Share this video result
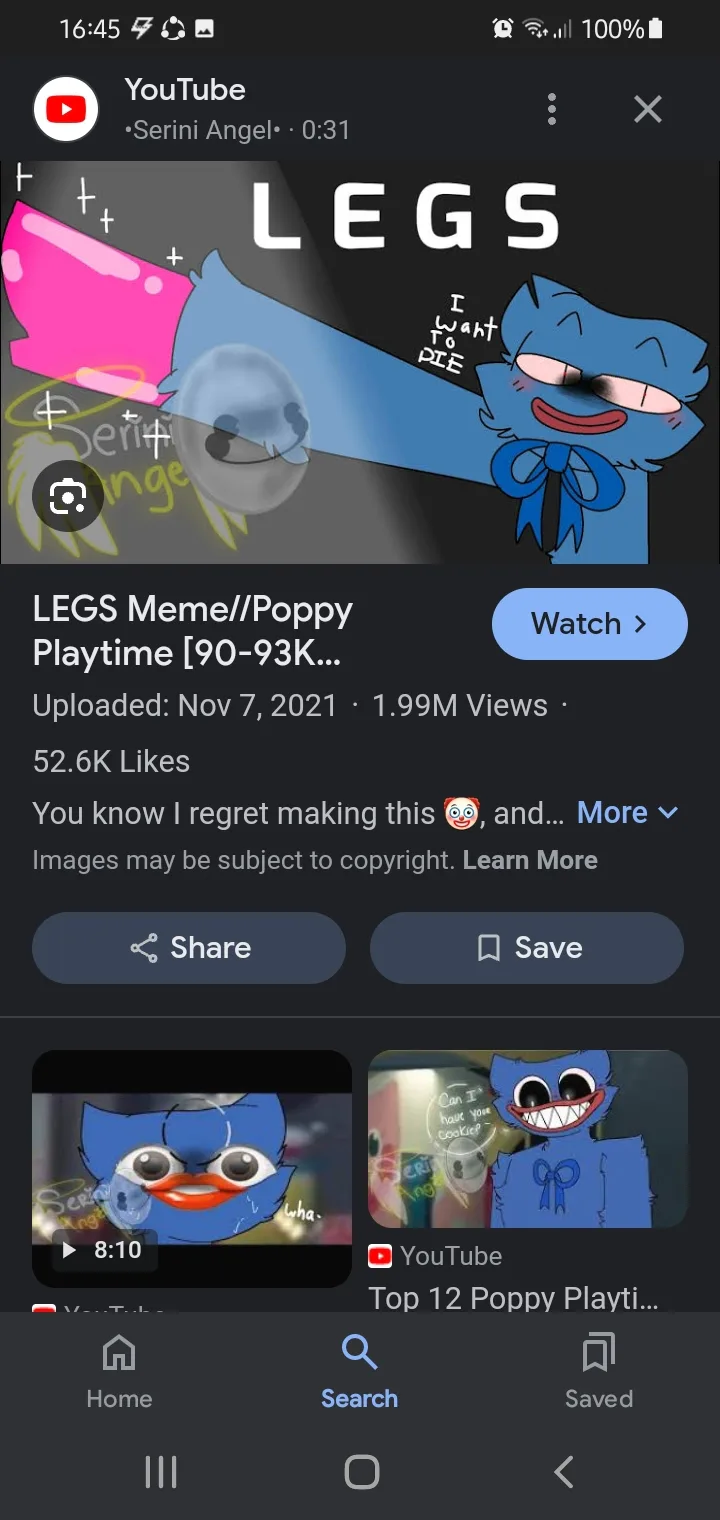 189,948
